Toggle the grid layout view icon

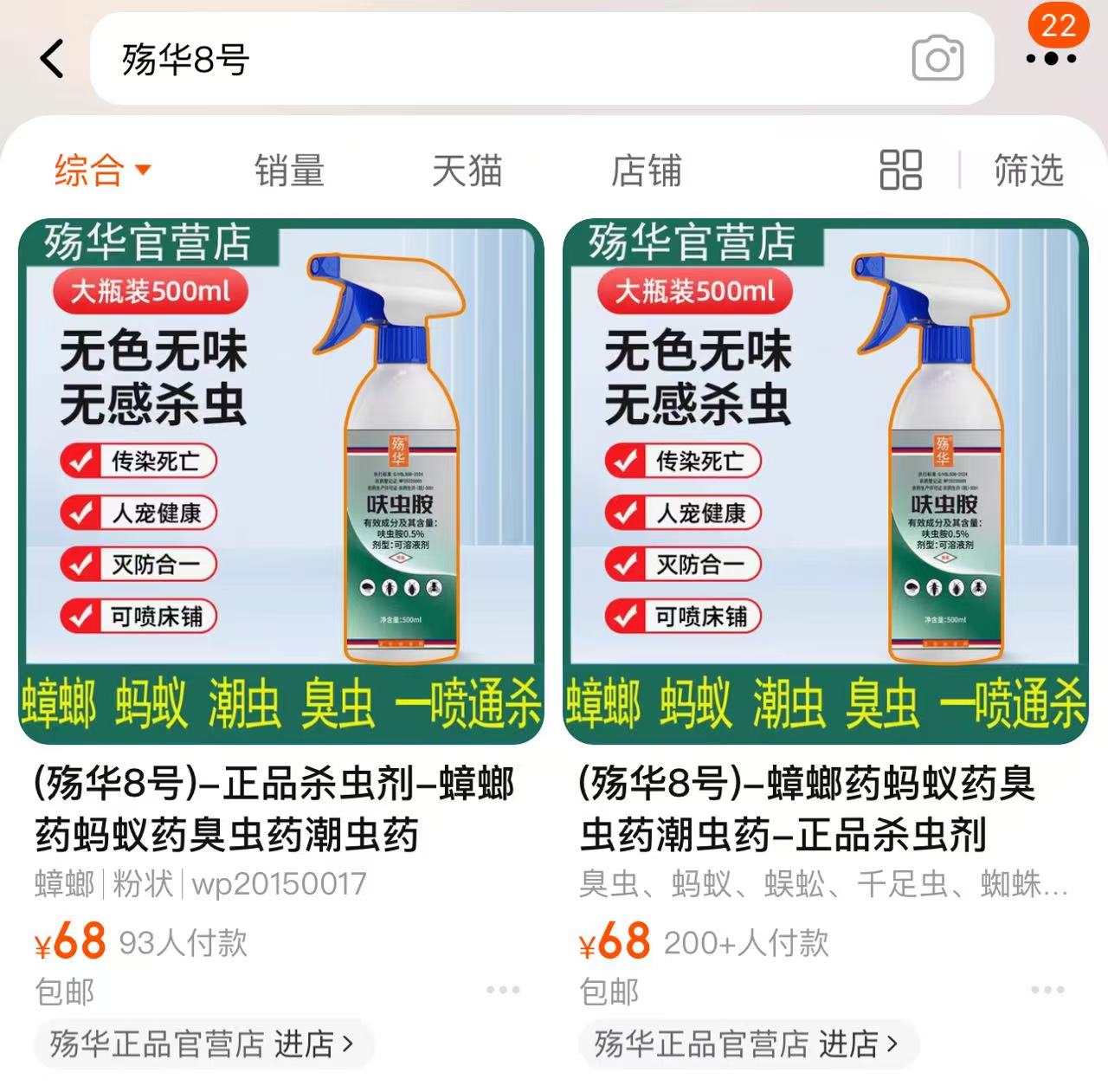click(x=900, y=170)
